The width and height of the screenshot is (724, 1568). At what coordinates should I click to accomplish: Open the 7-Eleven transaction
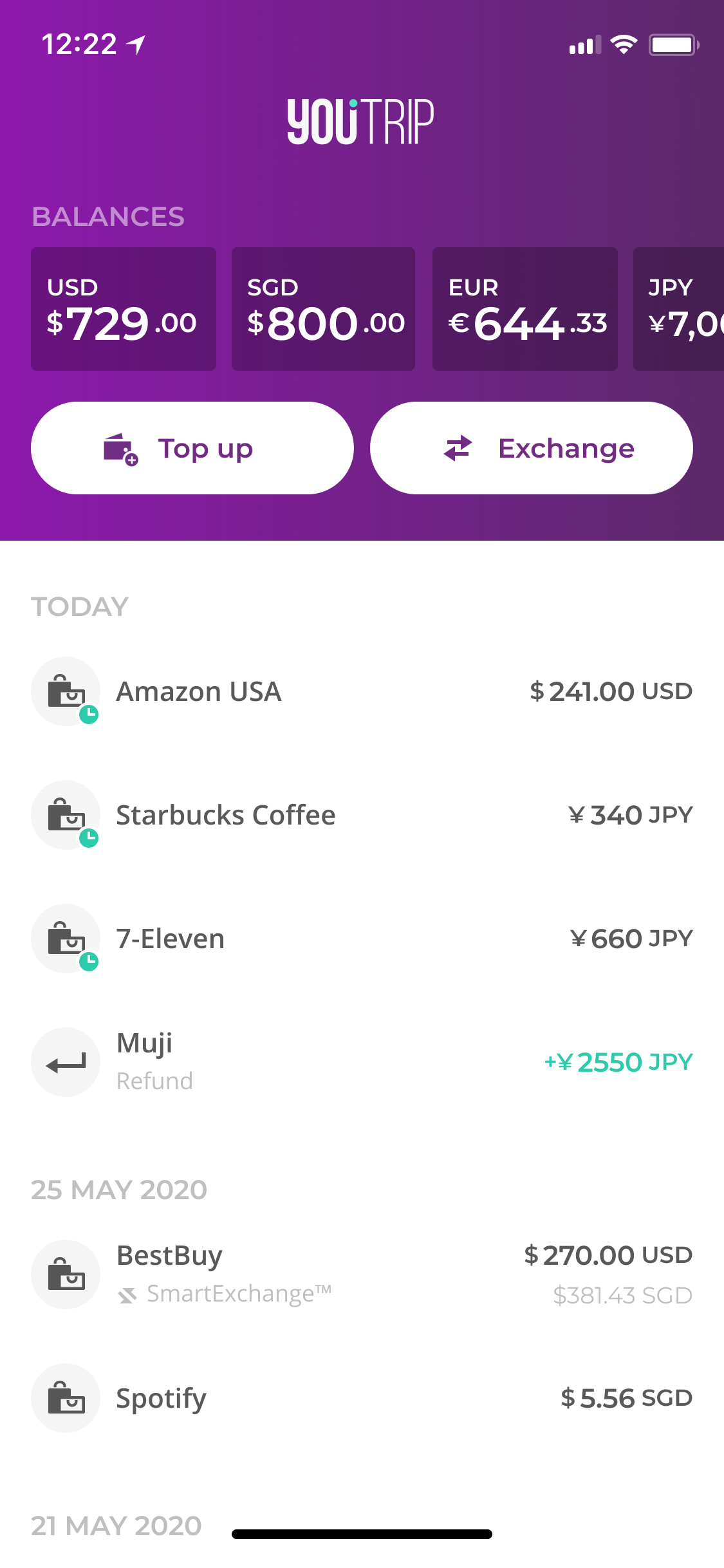tap(362, 938)
